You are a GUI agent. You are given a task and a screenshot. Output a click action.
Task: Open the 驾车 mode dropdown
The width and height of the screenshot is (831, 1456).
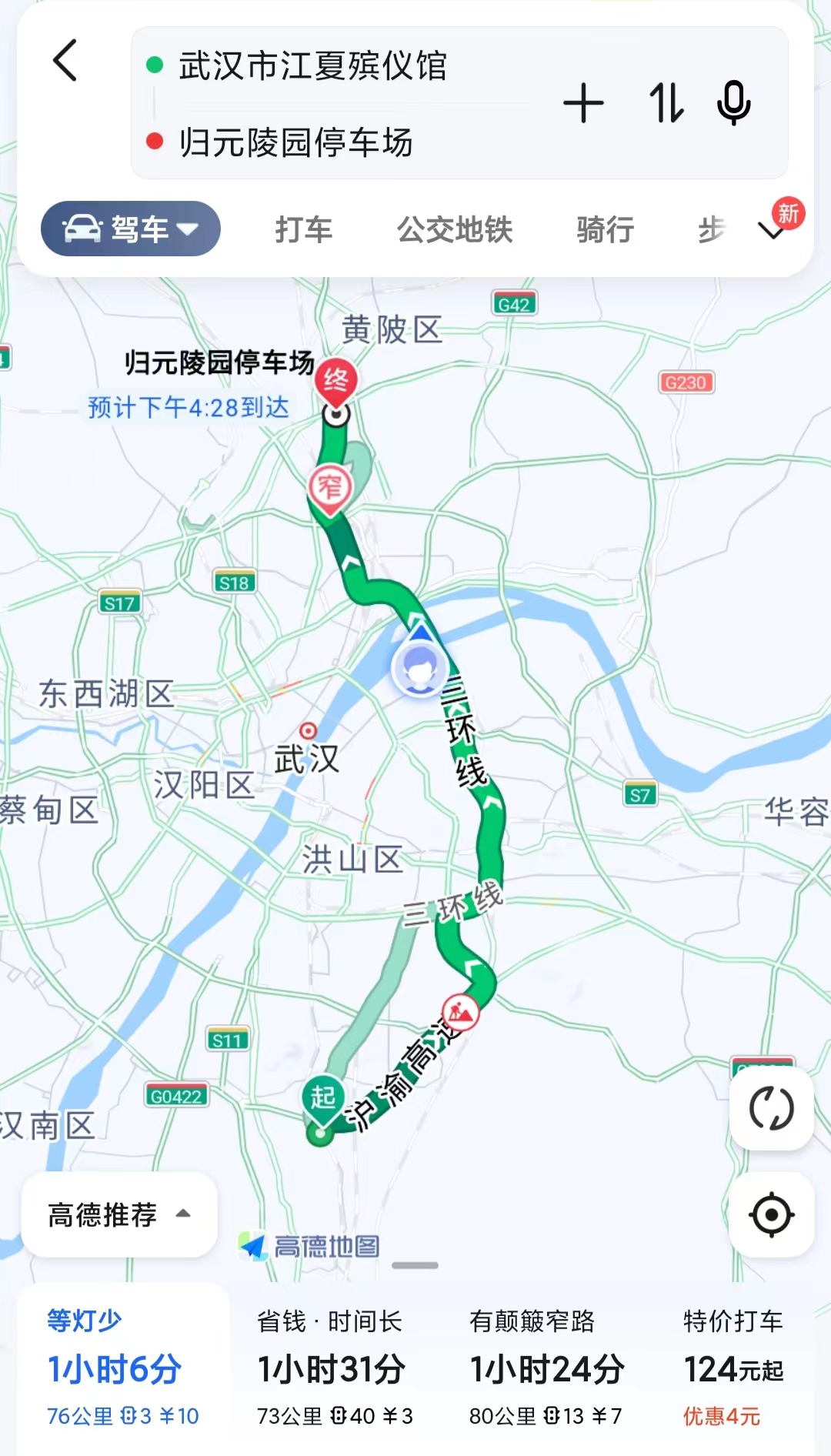[190, 228]
